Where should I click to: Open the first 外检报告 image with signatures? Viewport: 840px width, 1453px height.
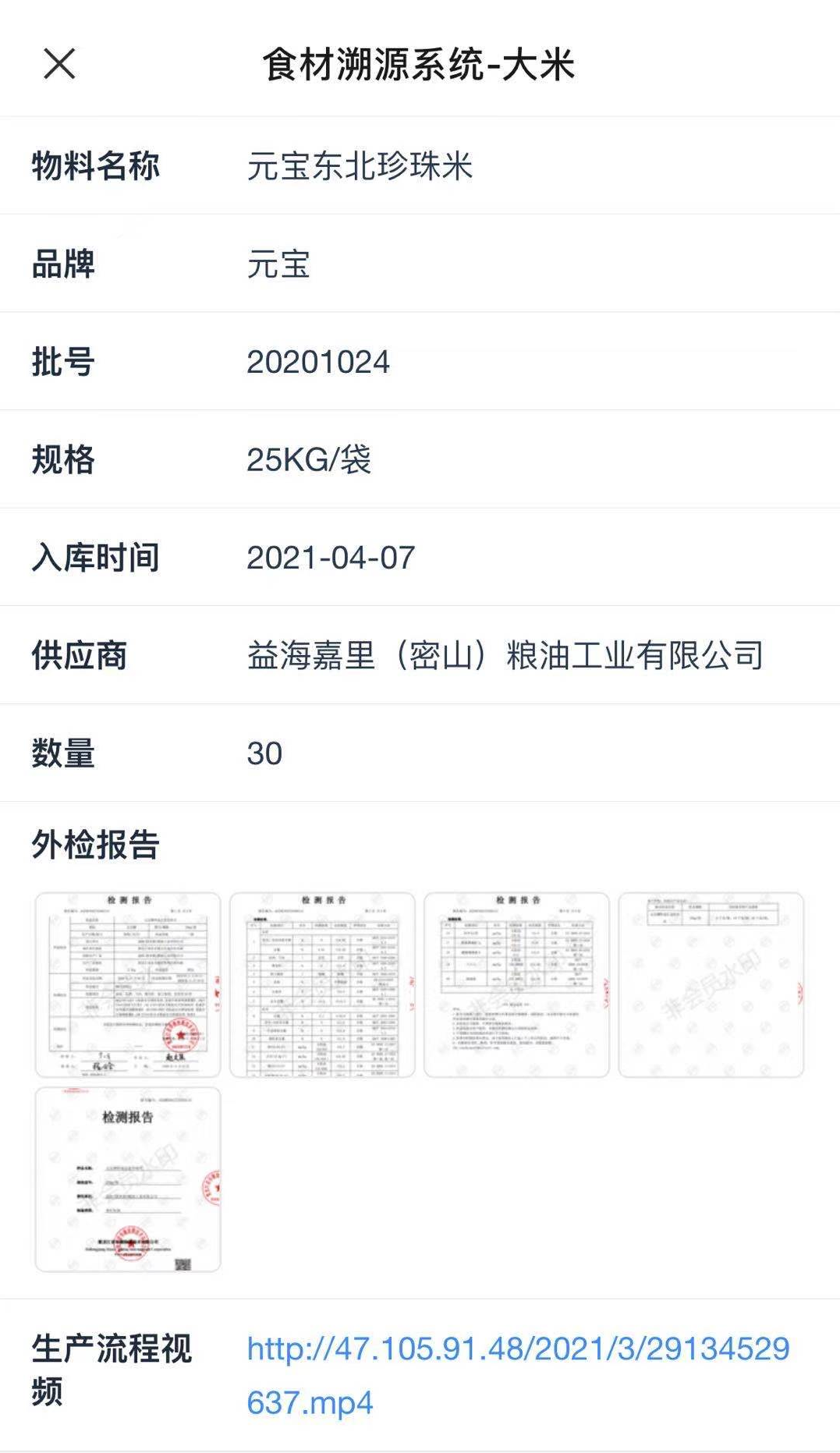(128, 984)
